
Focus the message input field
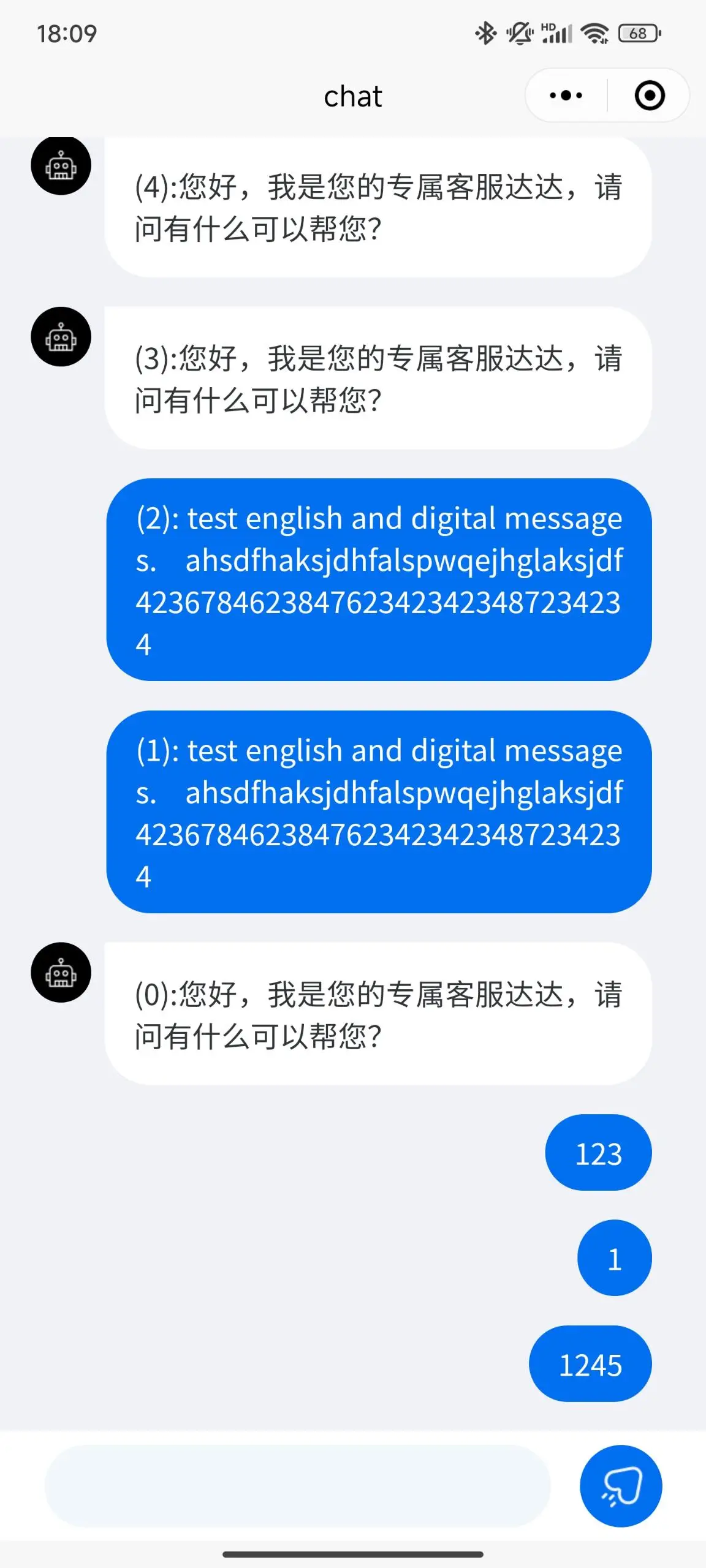coord(297,1485)
